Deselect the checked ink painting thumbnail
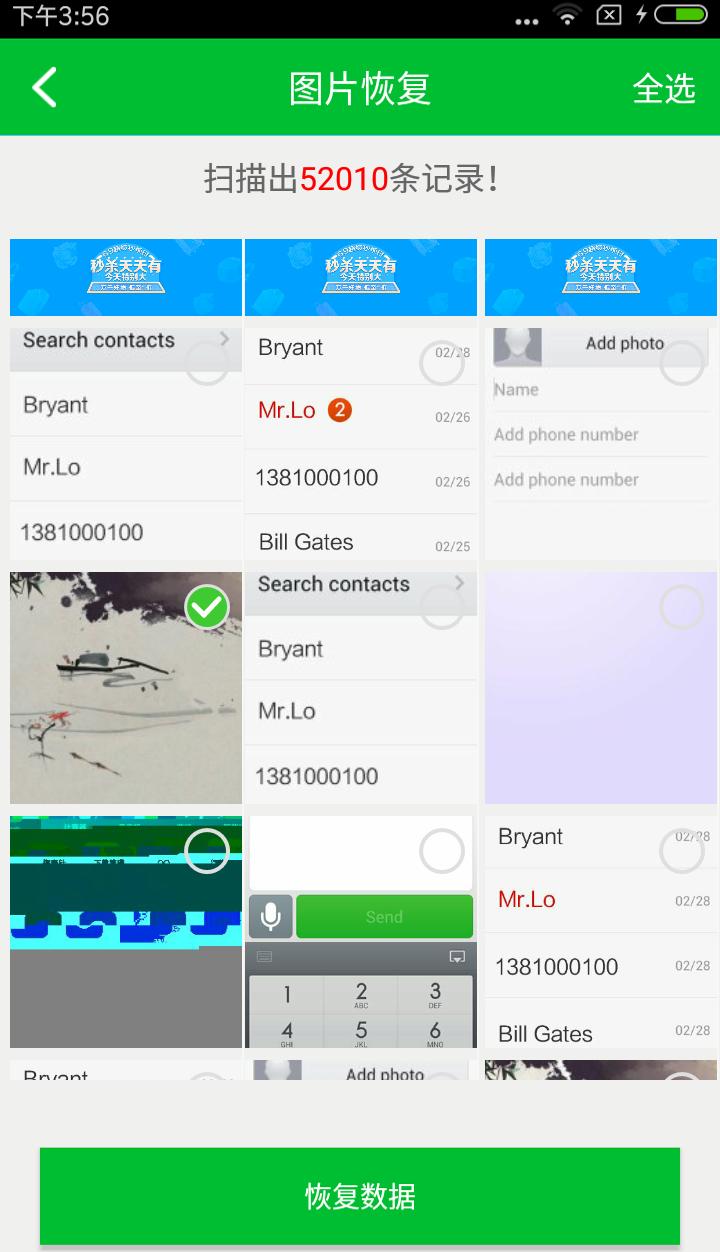Screen dimensions: 720x1252 [x=207, y=607]
